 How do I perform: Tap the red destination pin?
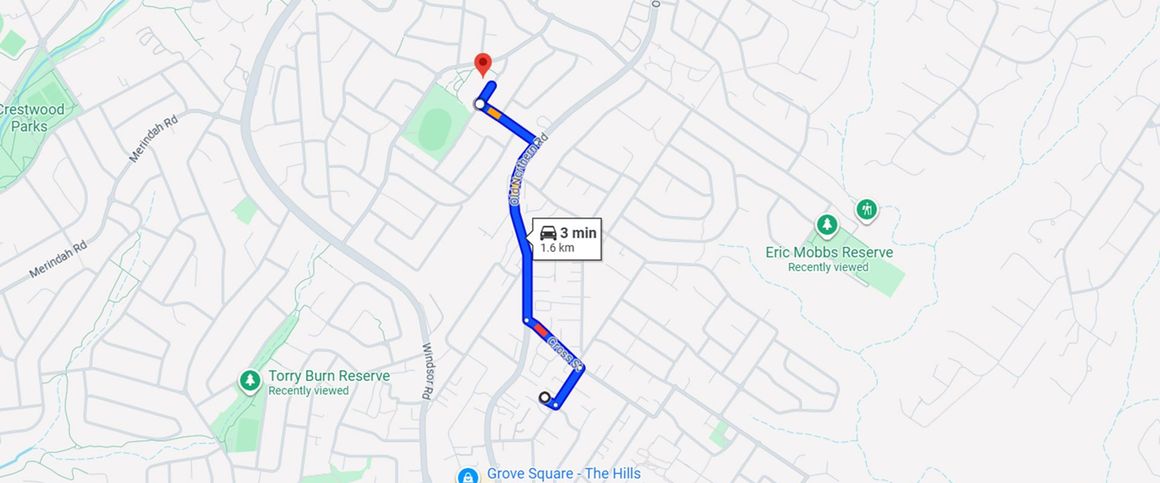coord(484,64)
